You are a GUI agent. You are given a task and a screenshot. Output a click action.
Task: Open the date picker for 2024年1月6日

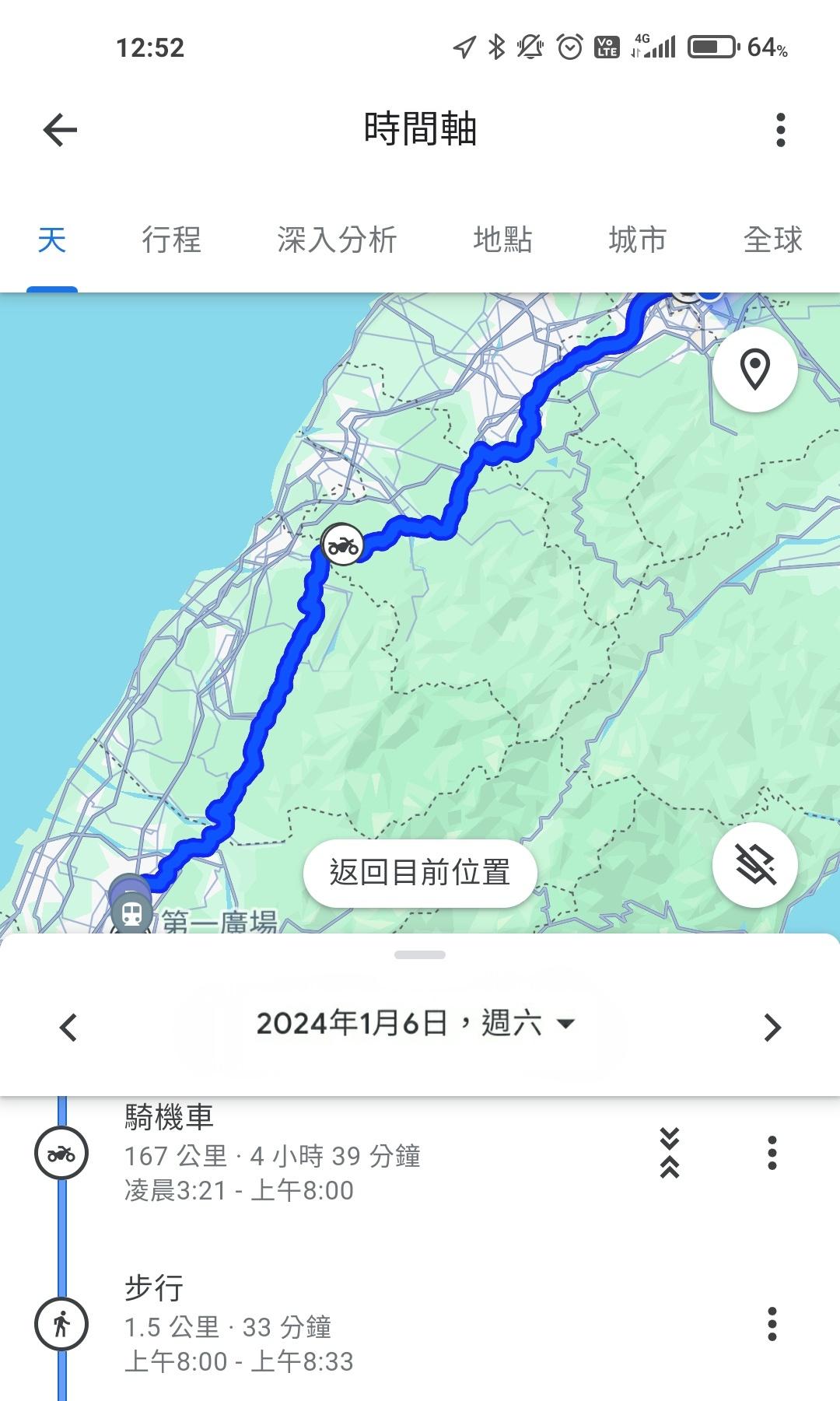pos(416,1024)
